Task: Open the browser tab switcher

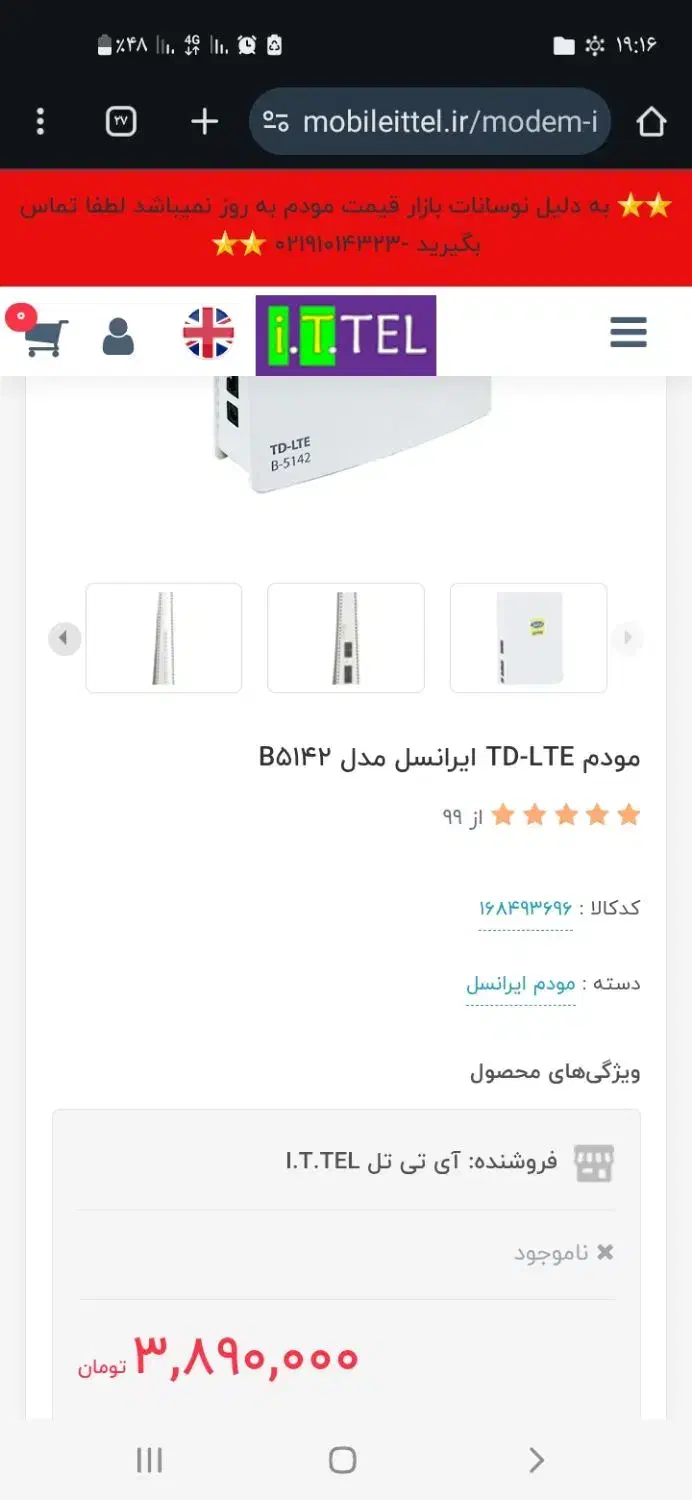Action: pos(121,122)
